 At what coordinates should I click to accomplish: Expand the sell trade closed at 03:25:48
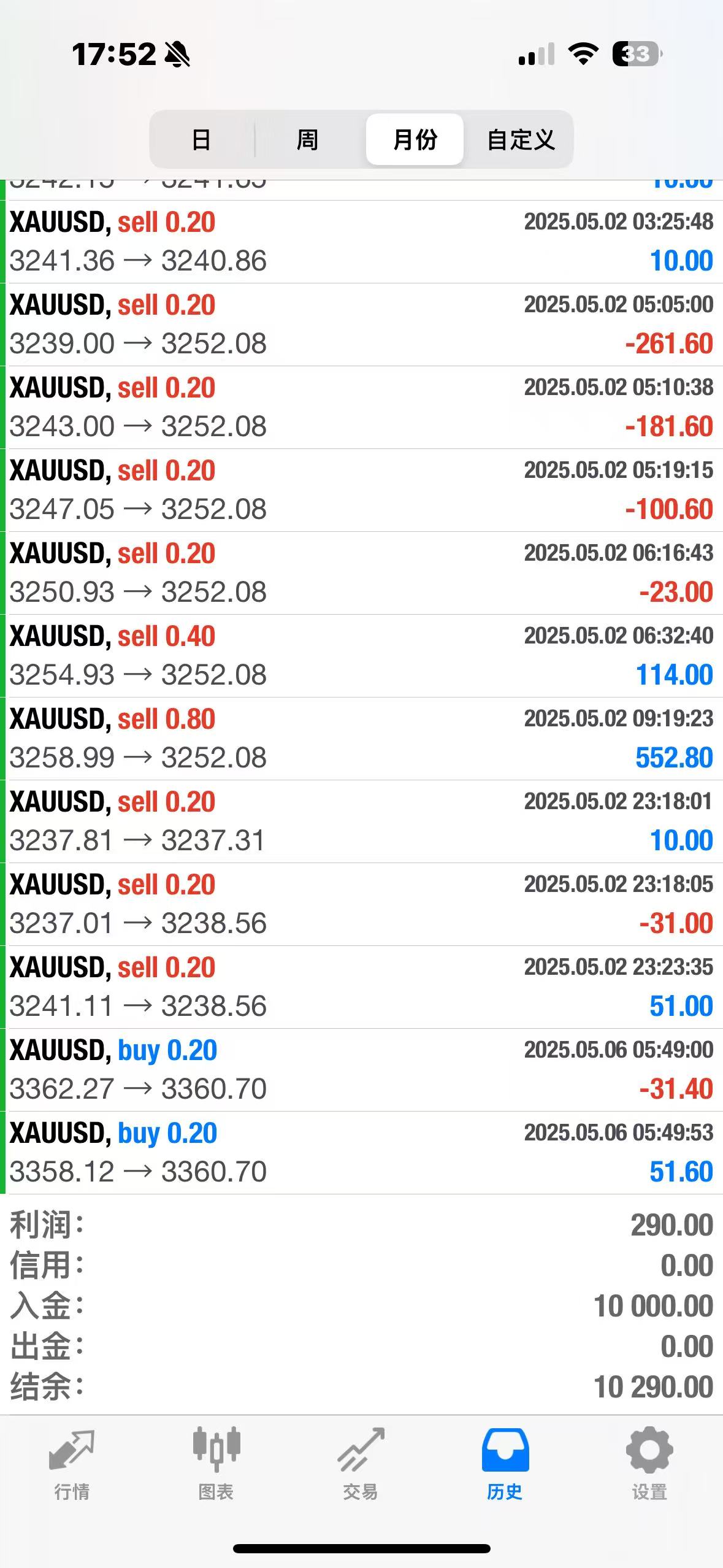pyautogui.click(x=361, y=242)
